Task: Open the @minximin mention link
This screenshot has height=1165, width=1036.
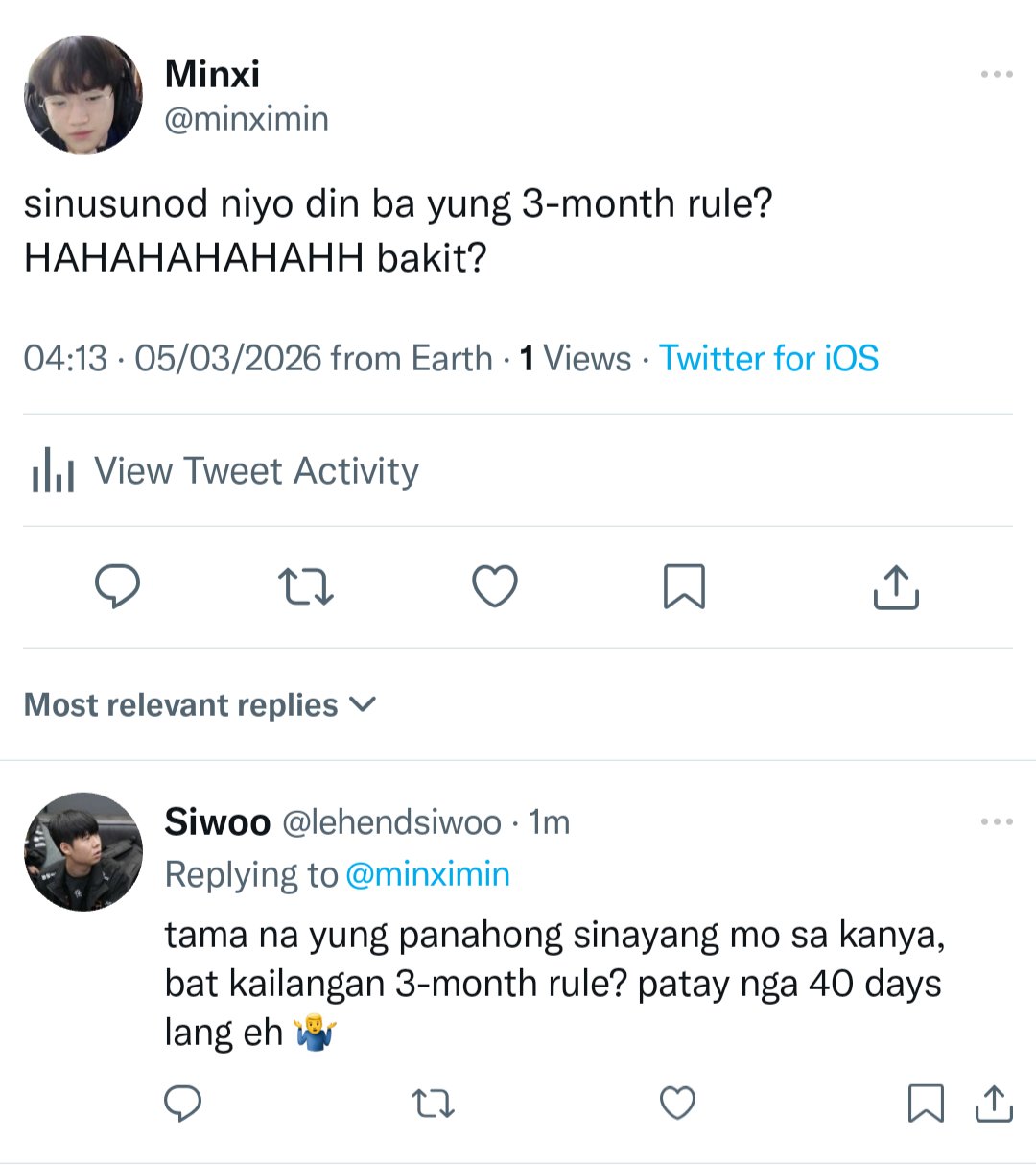Action: pos(427,875)
